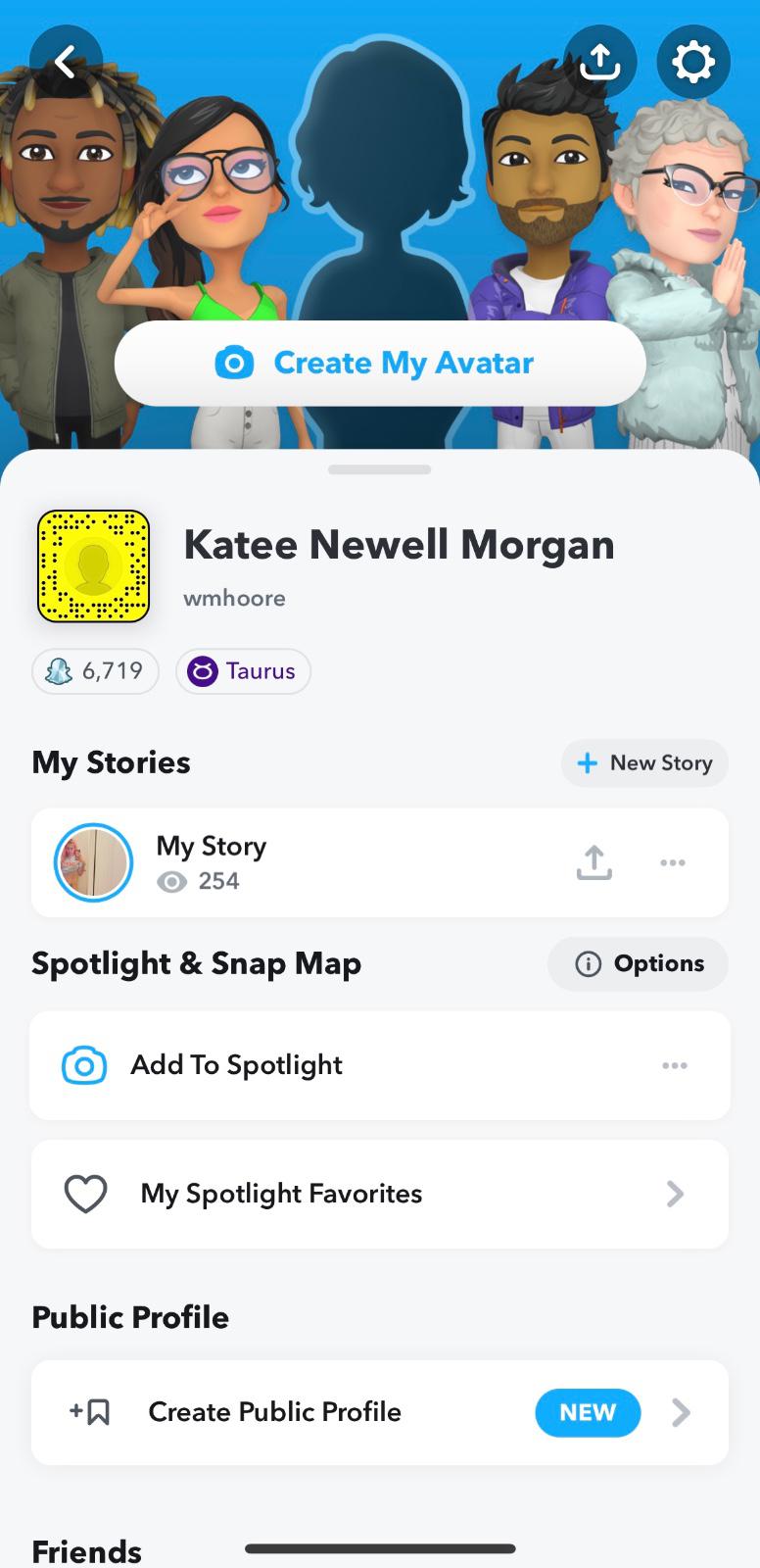View My Story with 254 views
The image size is (760, 1568).
[x=211, y=862]
